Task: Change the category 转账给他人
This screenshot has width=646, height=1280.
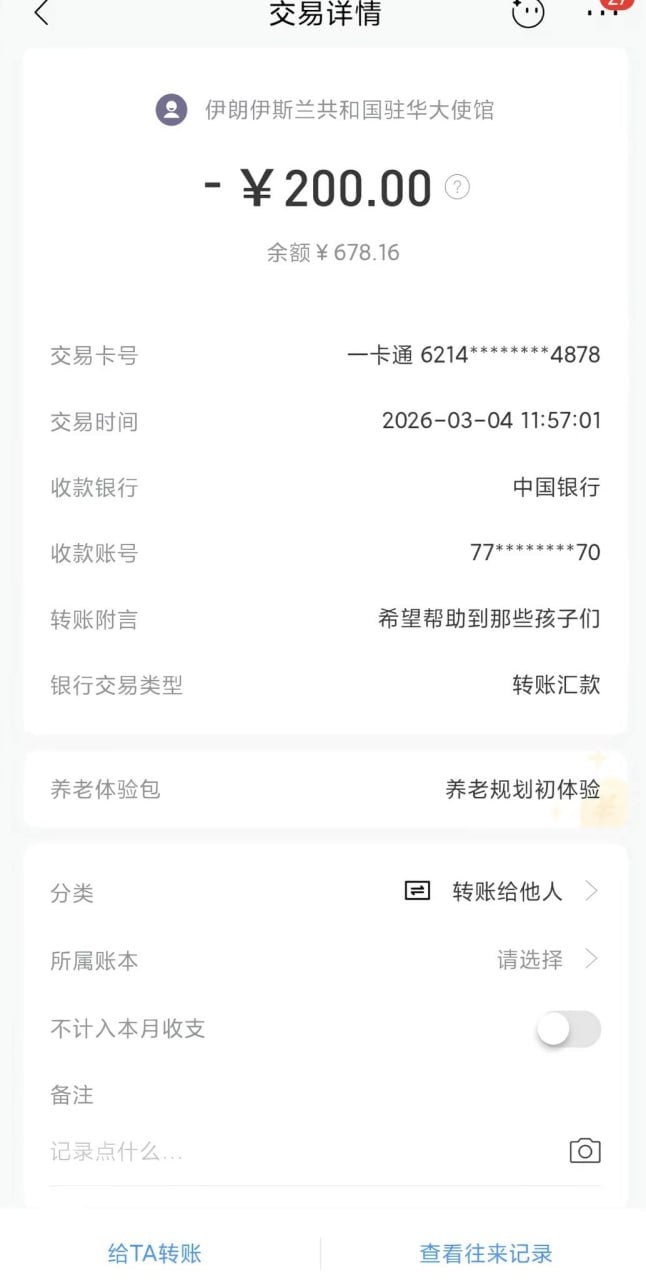Action: (500, 891)
